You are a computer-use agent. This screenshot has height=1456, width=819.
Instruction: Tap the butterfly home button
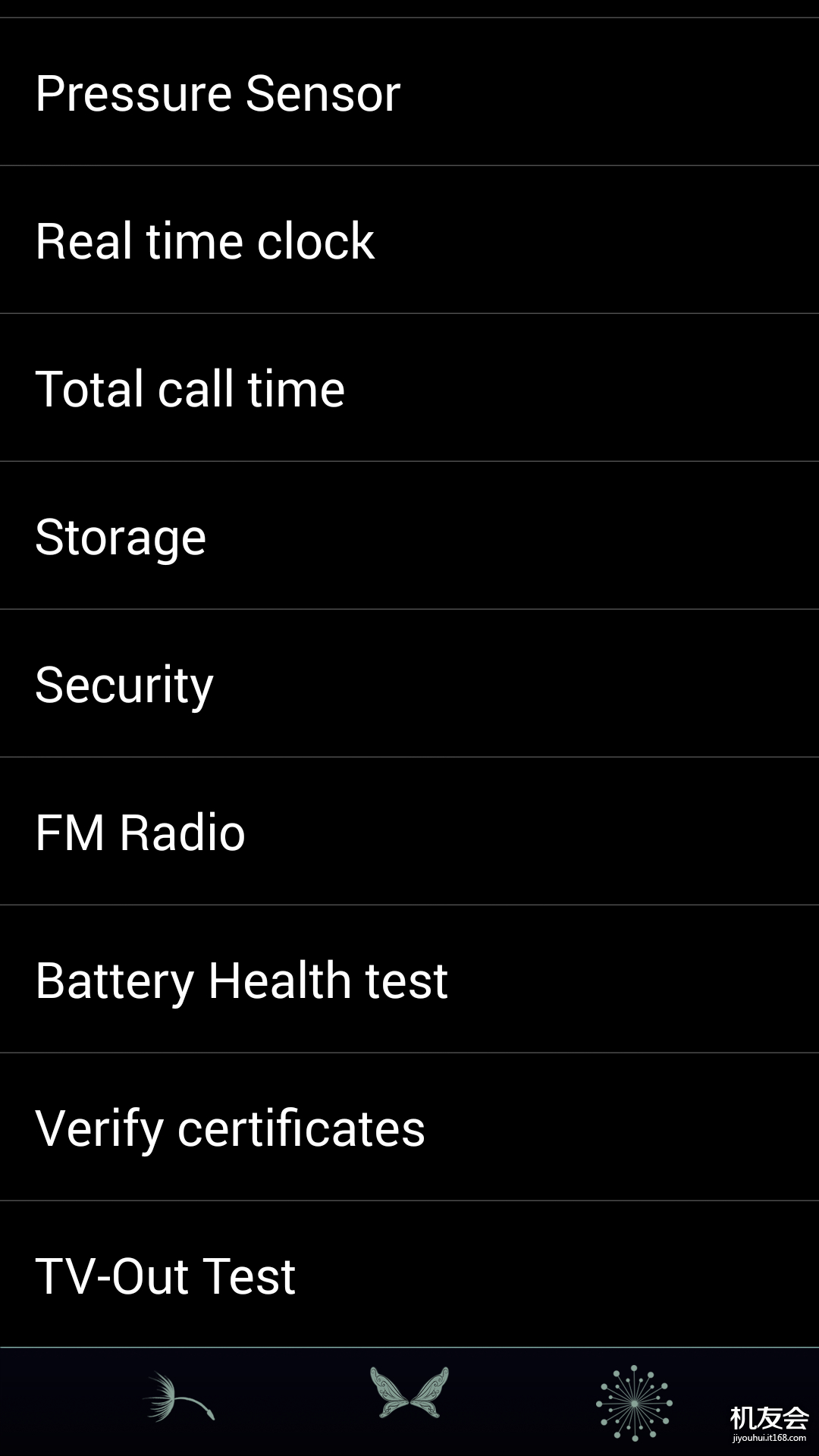[409, 1392]
